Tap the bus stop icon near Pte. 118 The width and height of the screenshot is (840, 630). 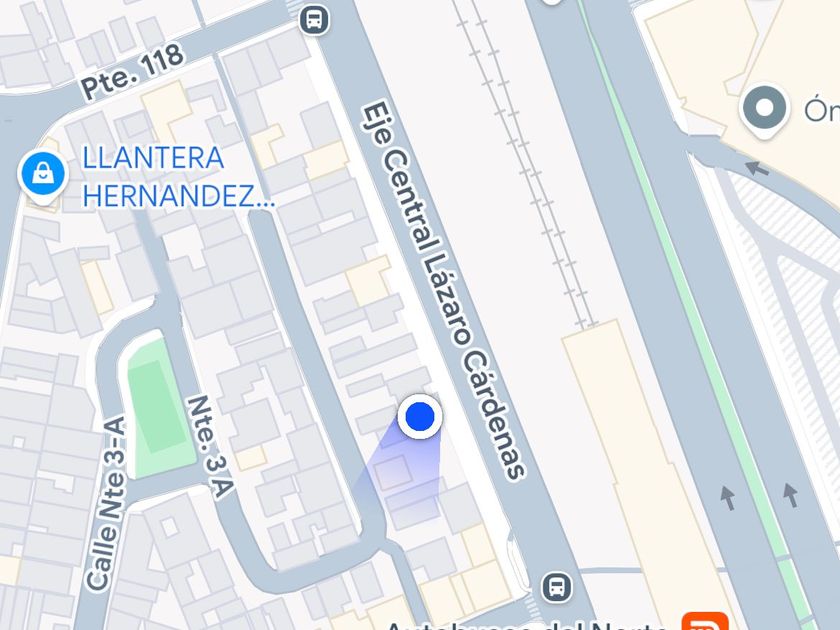point(314,19)
